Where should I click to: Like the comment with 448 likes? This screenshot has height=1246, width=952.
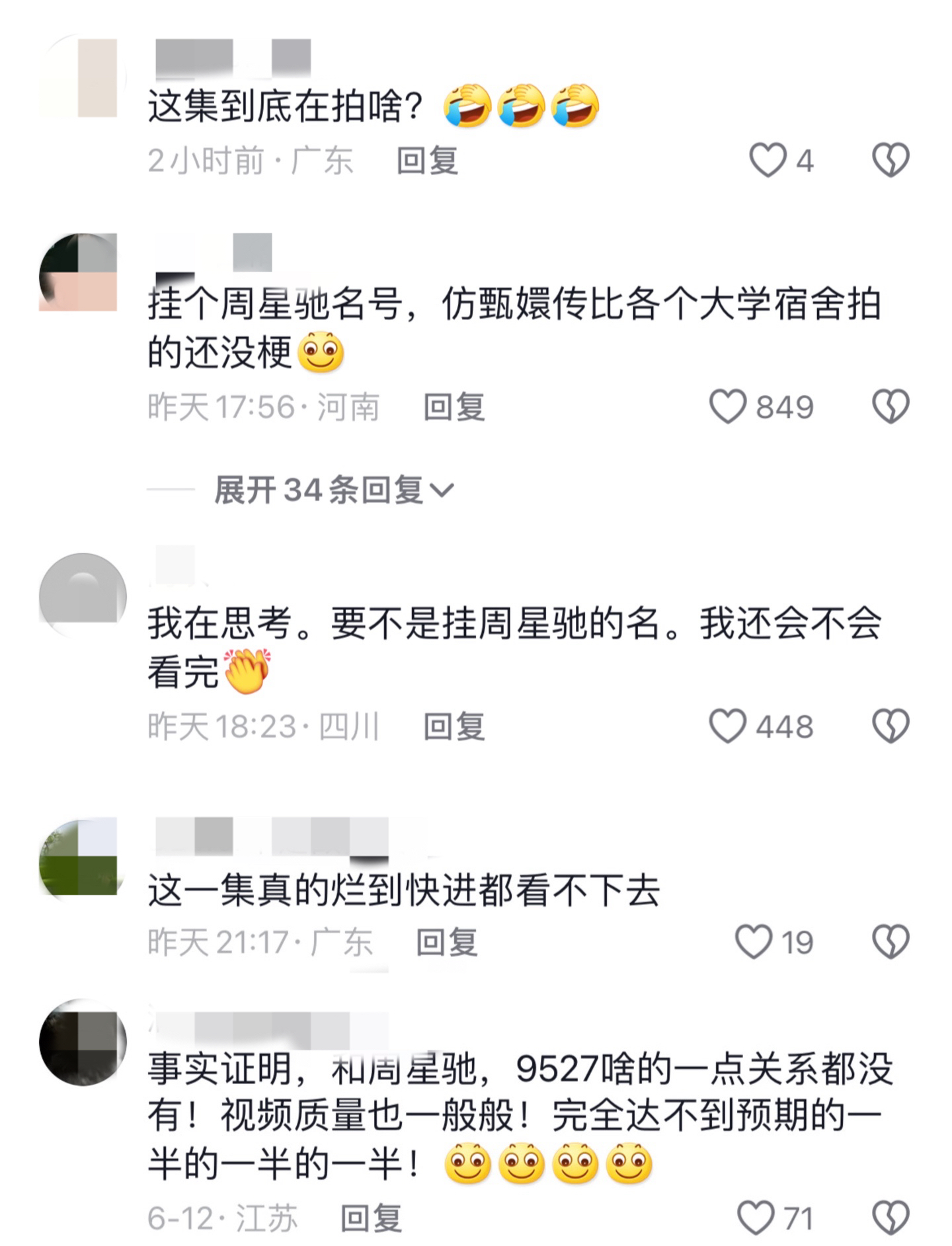[x=728, y=726]
